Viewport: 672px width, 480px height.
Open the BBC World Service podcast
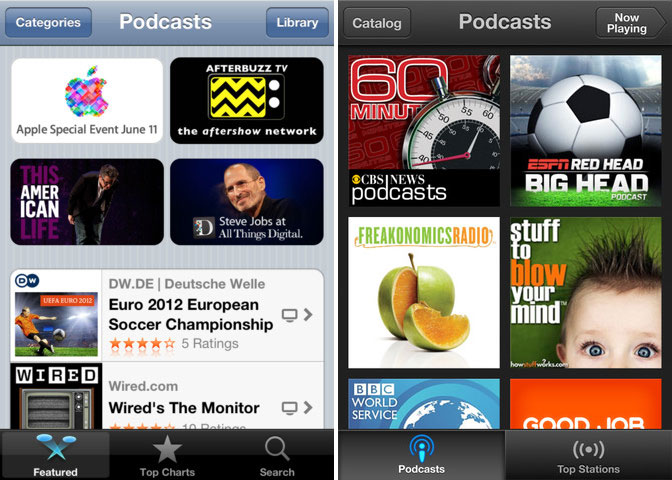tap(424, 403)
